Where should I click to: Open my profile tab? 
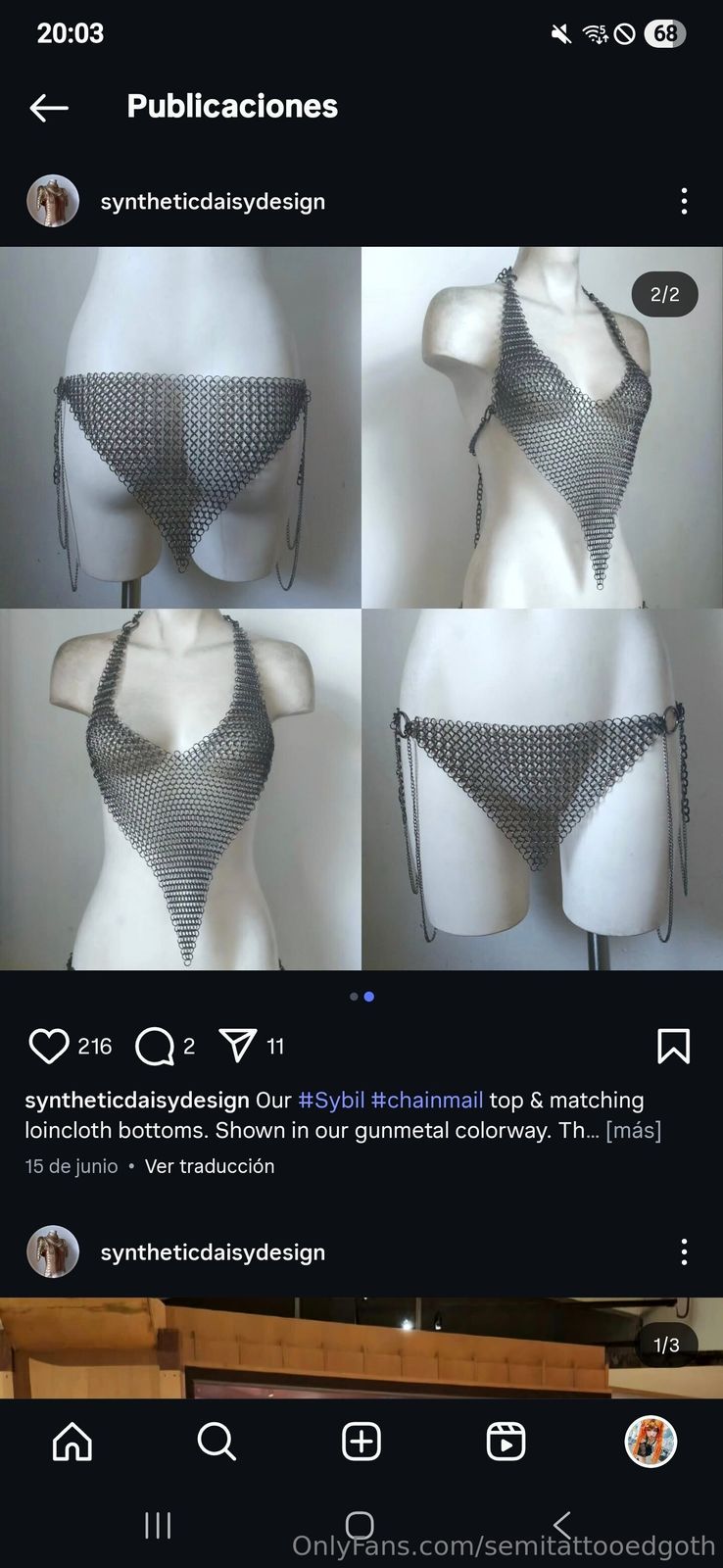click(651, 1442)
